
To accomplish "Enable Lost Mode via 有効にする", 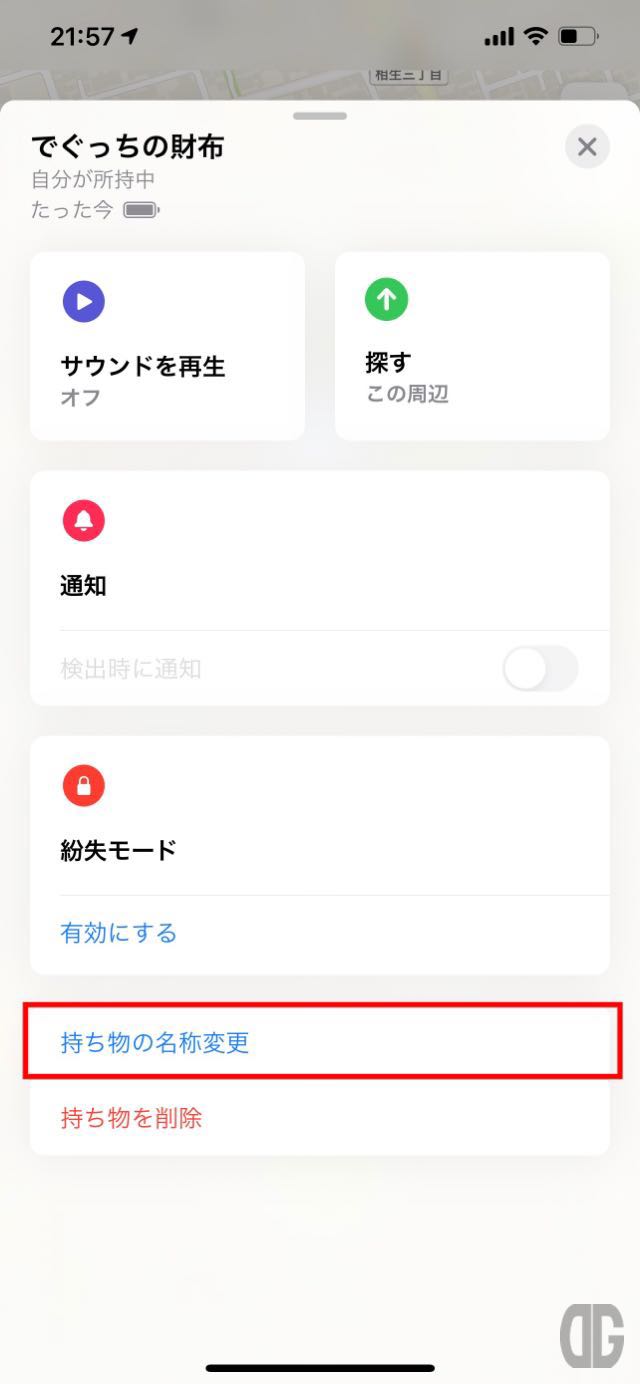I will [x=119, y=933].
